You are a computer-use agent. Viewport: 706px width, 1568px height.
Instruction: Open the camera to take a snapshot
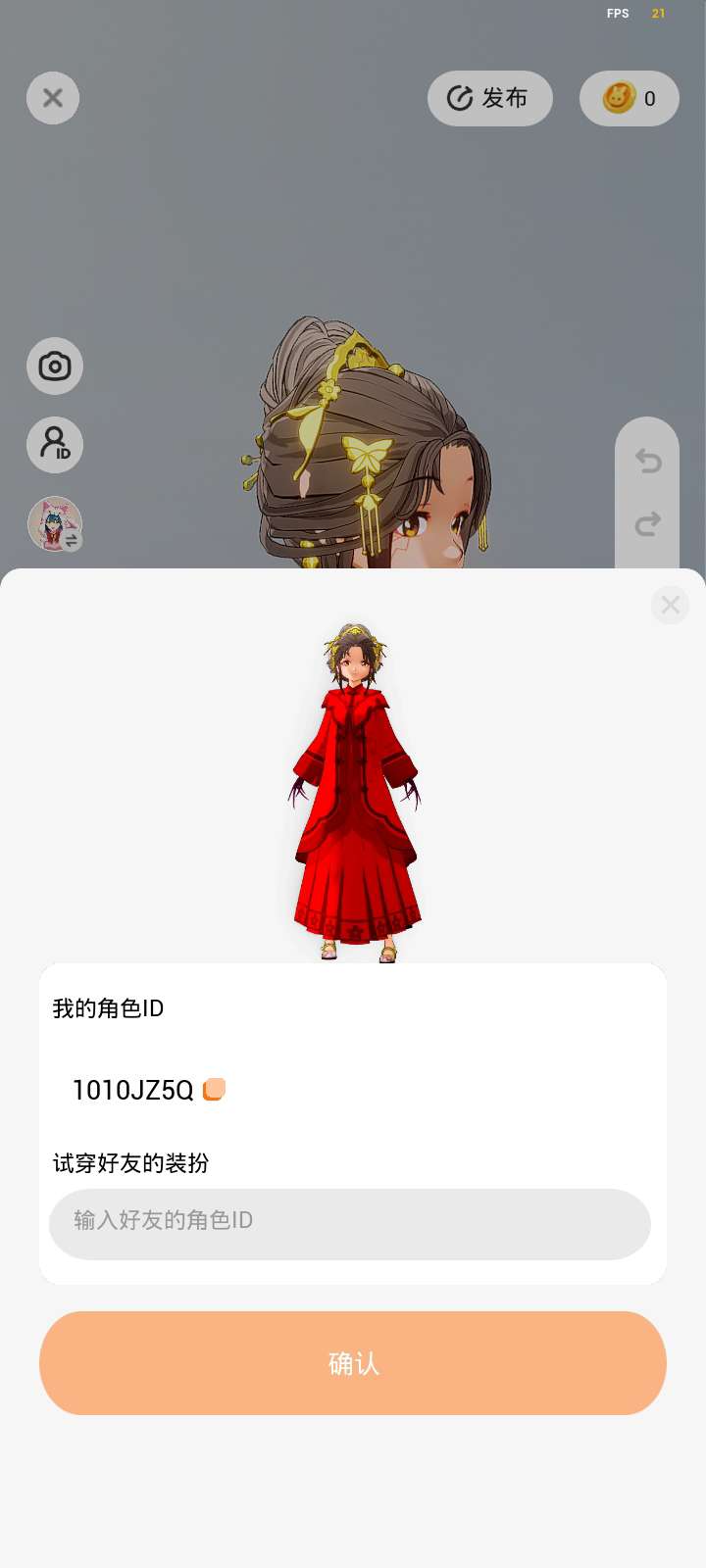(55, 367)
